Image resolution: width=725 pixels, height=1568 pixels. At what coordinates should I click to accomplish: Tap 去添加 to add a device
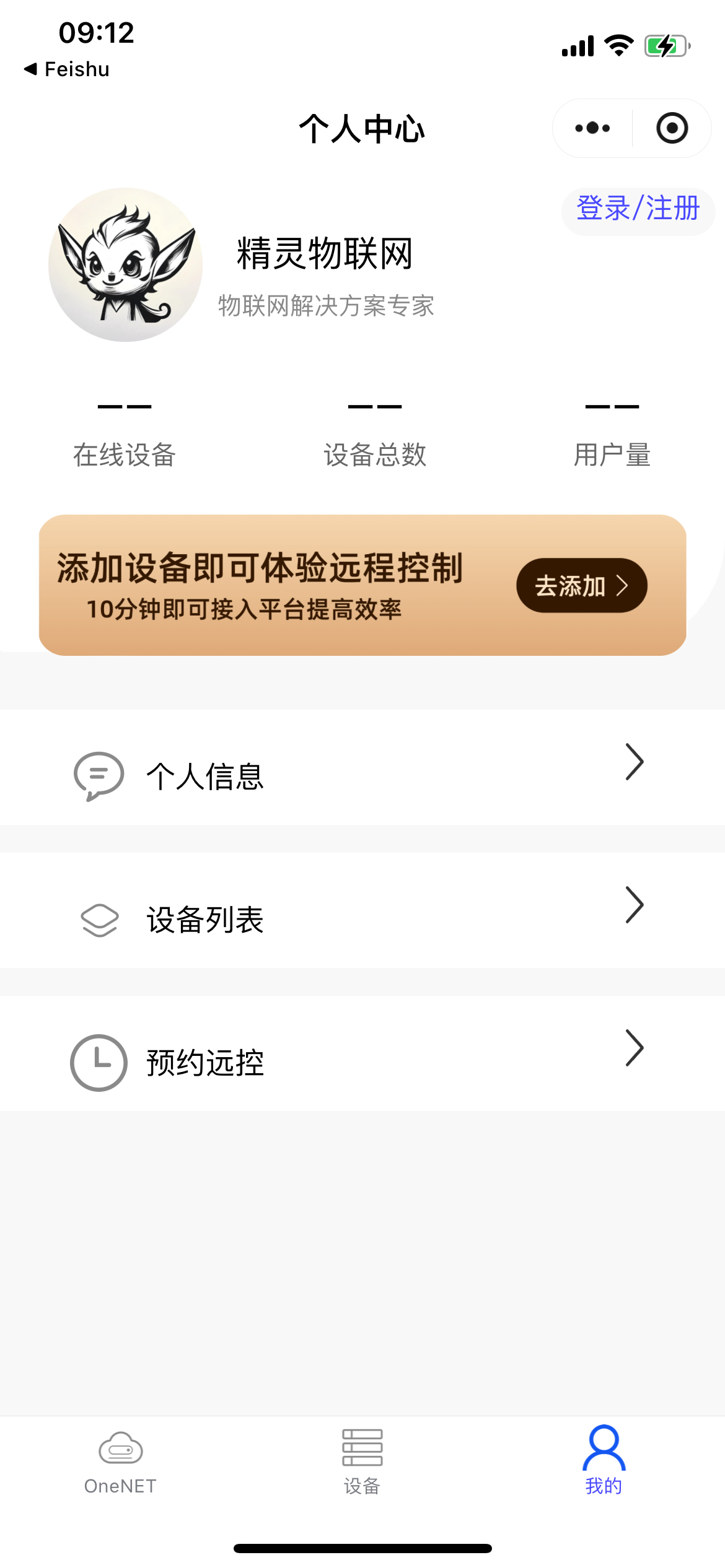pos(581,585)
